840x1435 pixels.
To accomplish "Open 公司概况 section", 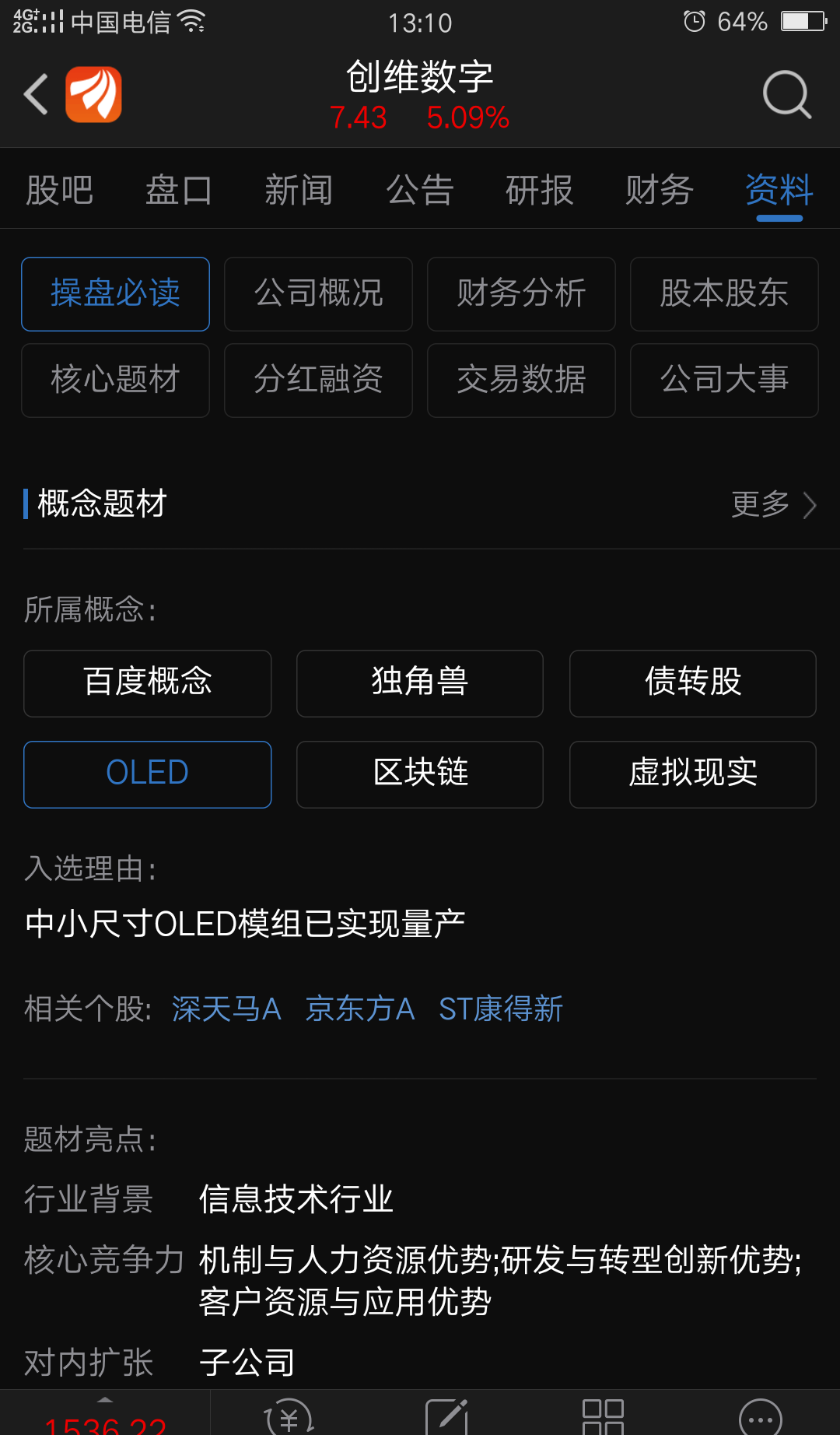I will (x=318, y=294).
